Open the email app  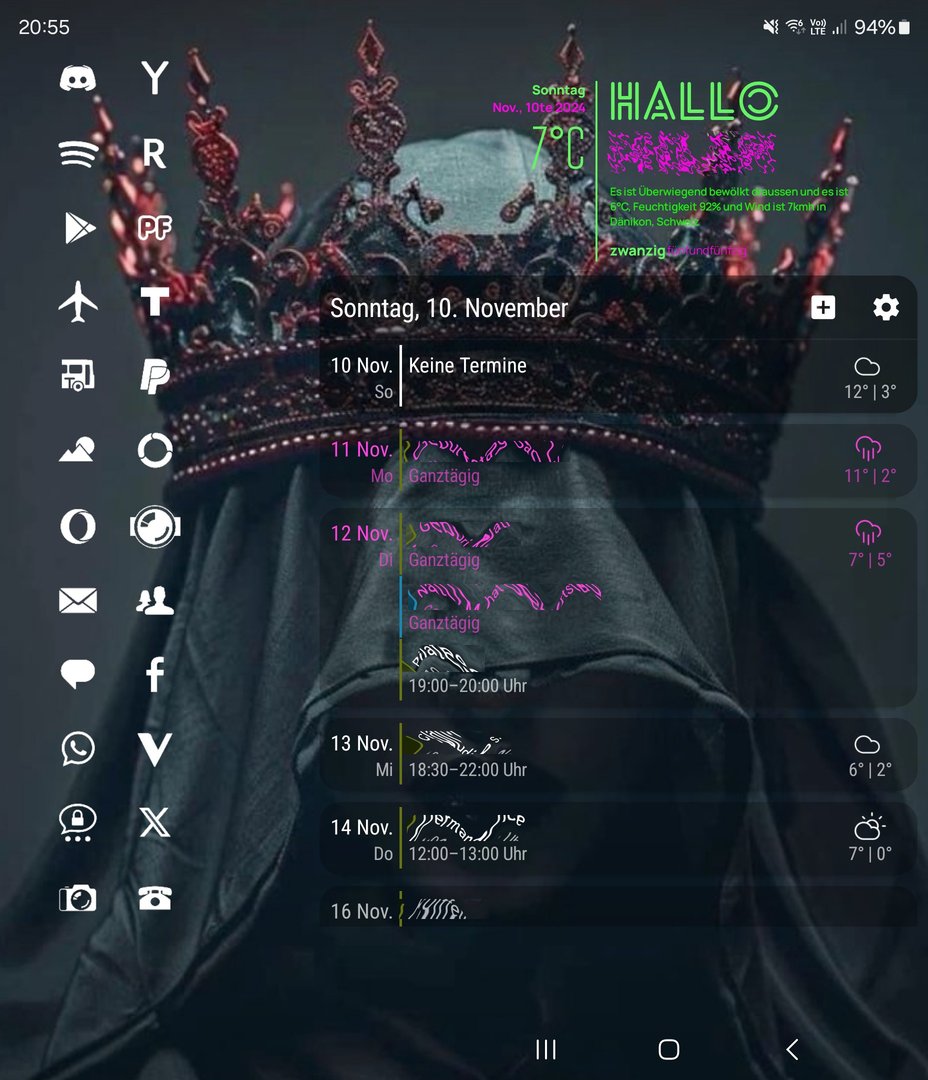(x=78, y=600)
